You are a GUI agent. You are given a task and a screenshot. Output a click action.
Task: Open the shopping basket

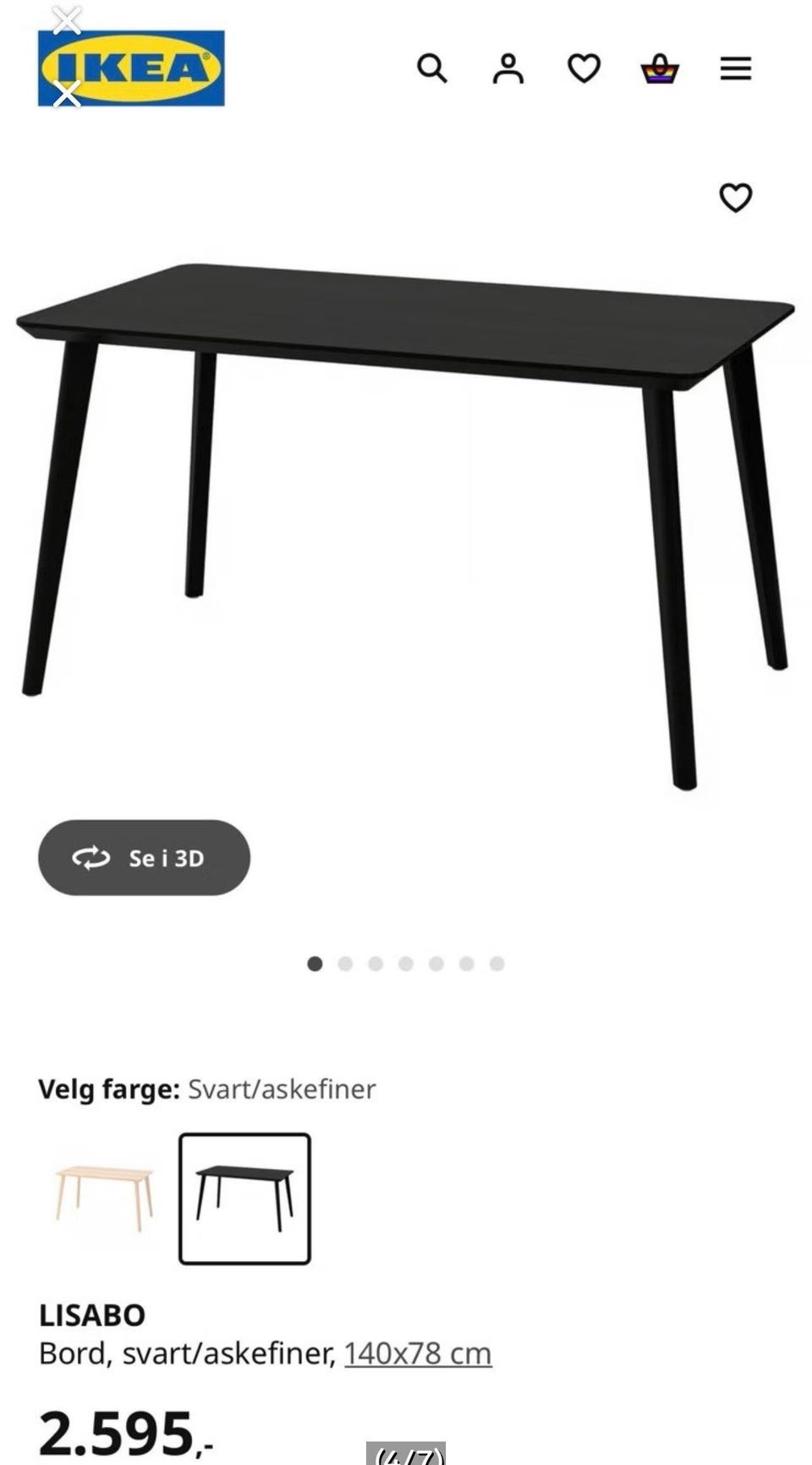pyautogui.click(x=660, y=69)
